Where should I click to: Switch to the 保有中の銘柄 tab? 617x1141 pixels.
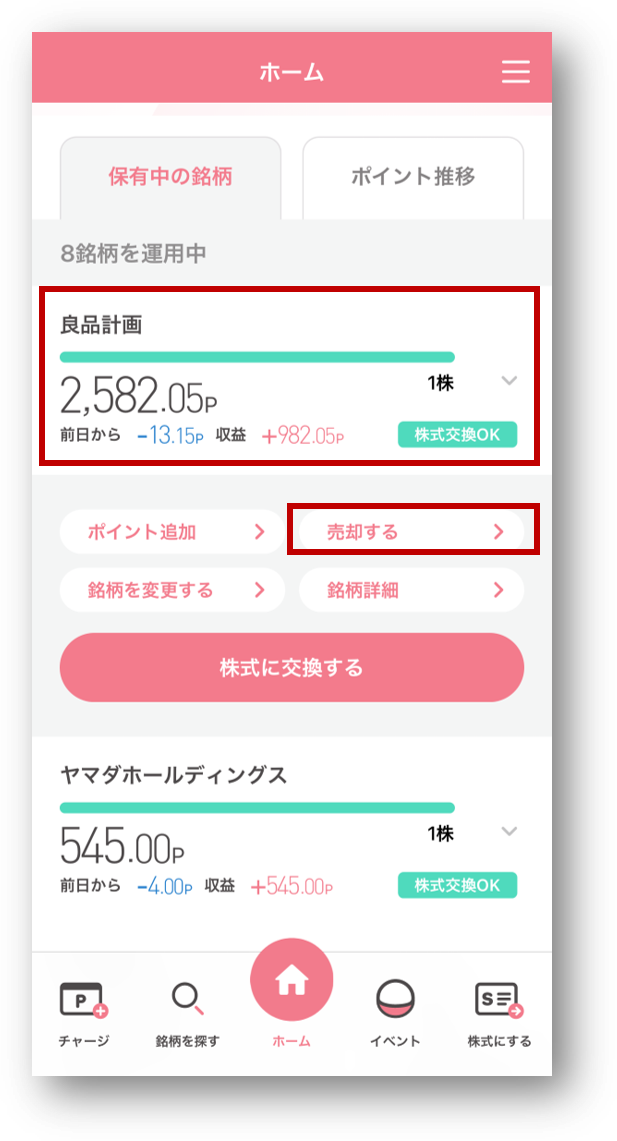(170, 178)
